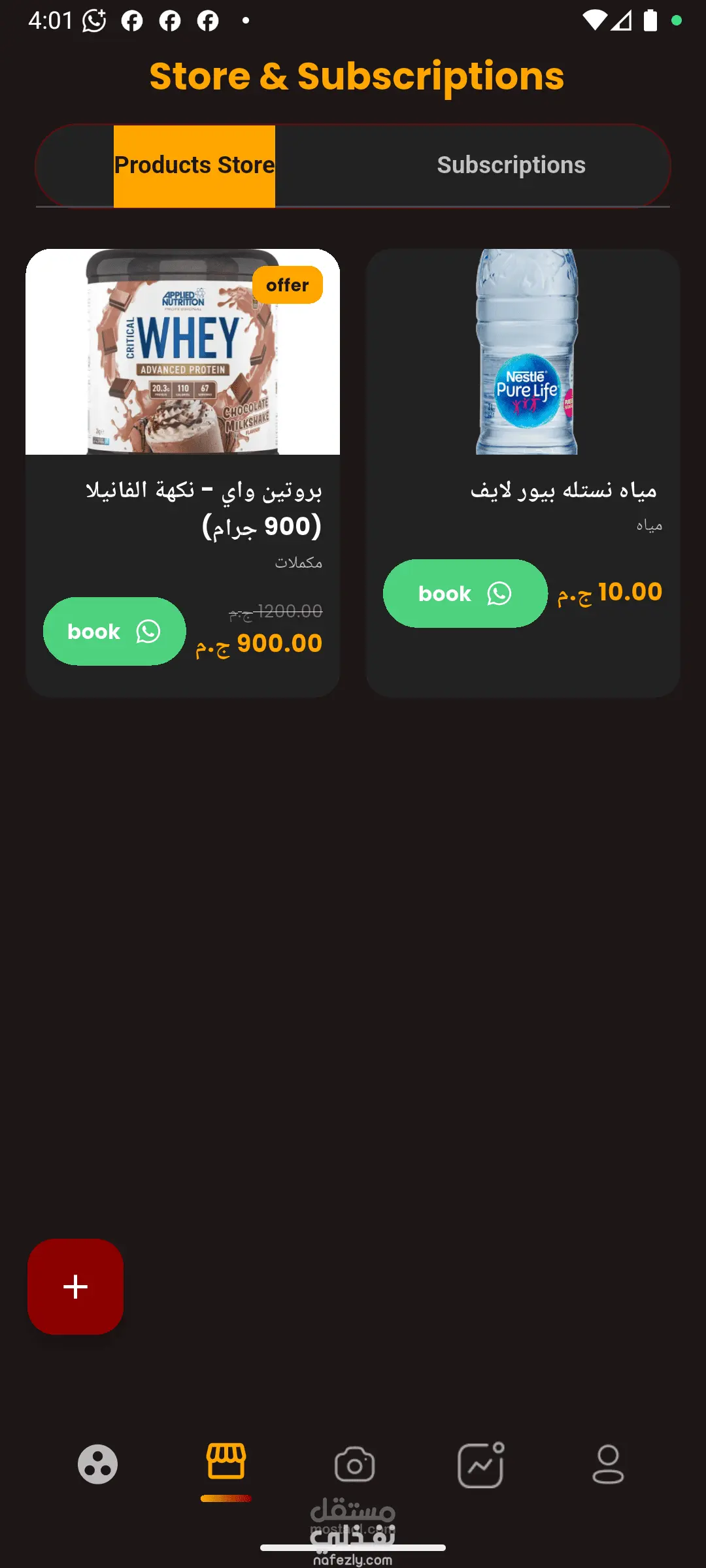The width and height of the screenshot is (706, 1568).
Task: Open the store tab in bottom navigation
Action: tap(226, 1462)
